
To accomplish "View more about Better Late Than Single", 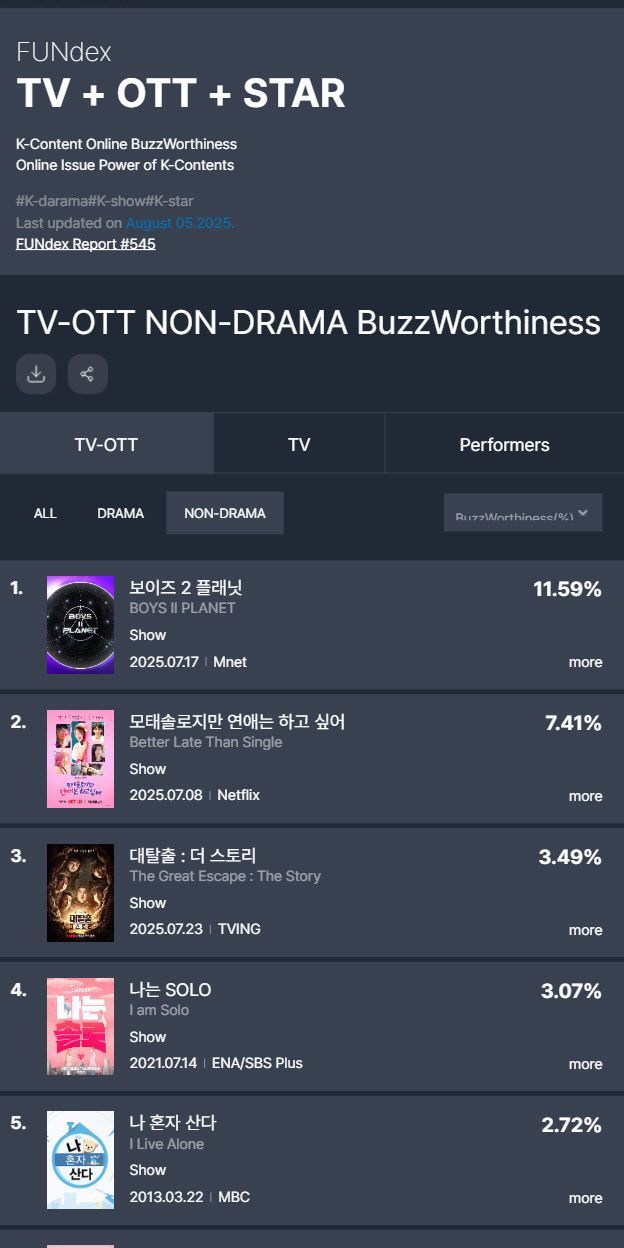I will (x=585, y=796).
